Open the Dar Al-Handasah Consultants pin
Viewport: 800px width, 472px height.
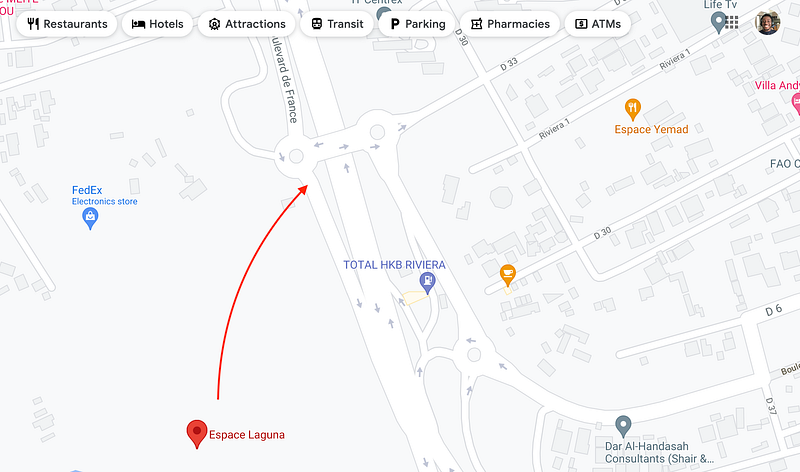pos(623,425)
